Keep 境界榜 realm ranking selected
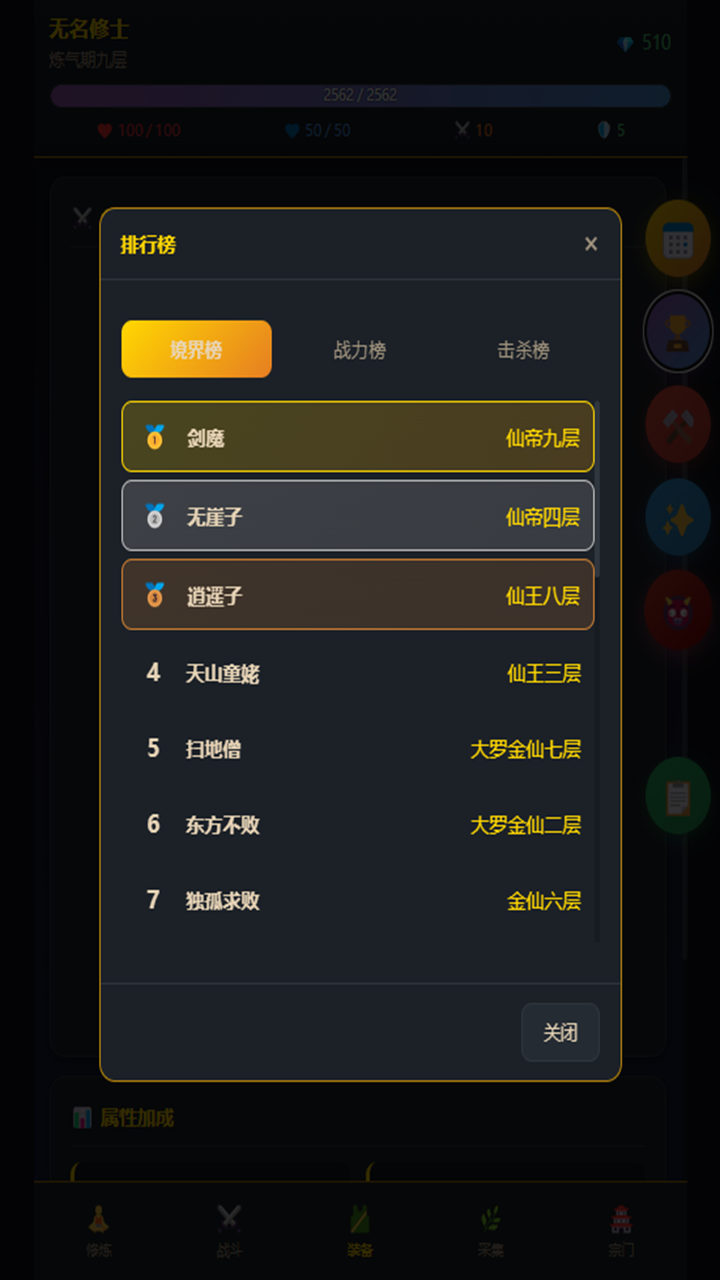 [196, 349]
